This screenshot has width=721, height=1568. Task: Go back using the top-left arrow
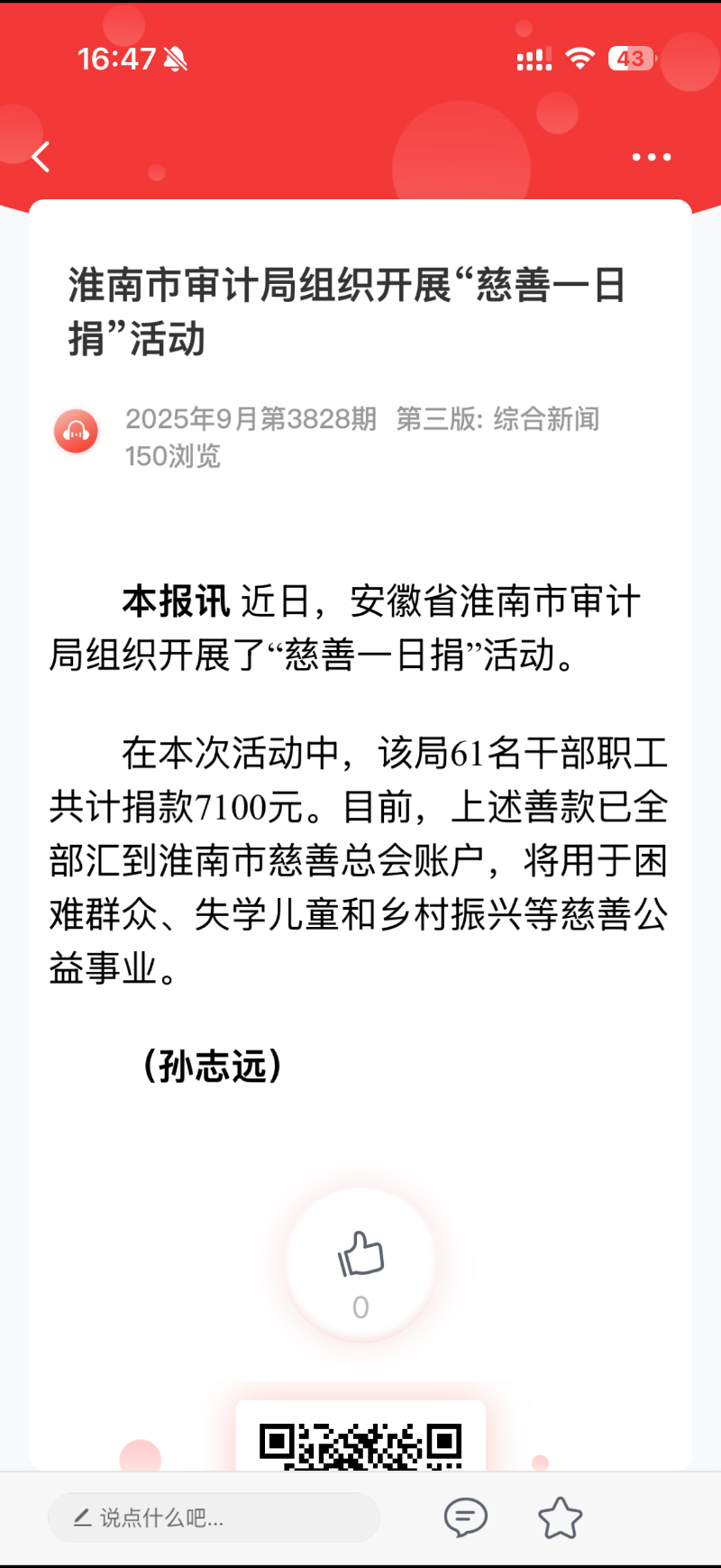(x=41, y=157)
